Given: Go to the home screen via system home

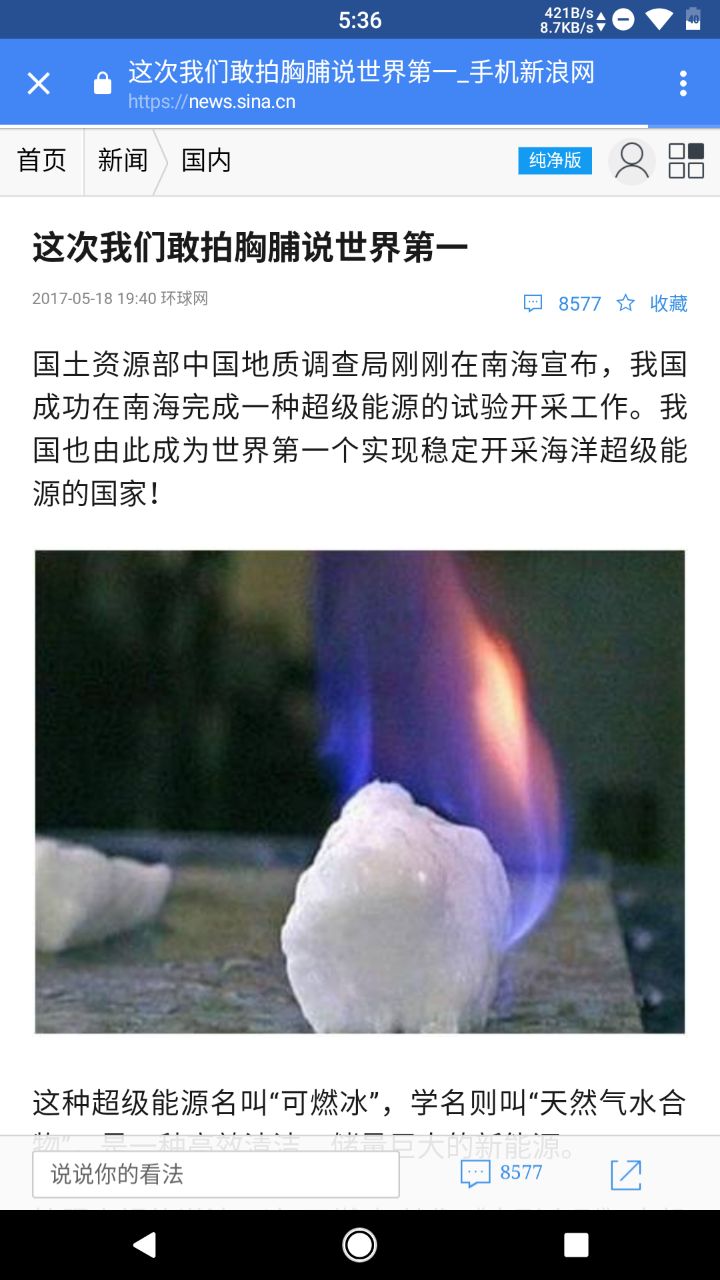Looking at the screenshot, I should (x=360, y=1244).
